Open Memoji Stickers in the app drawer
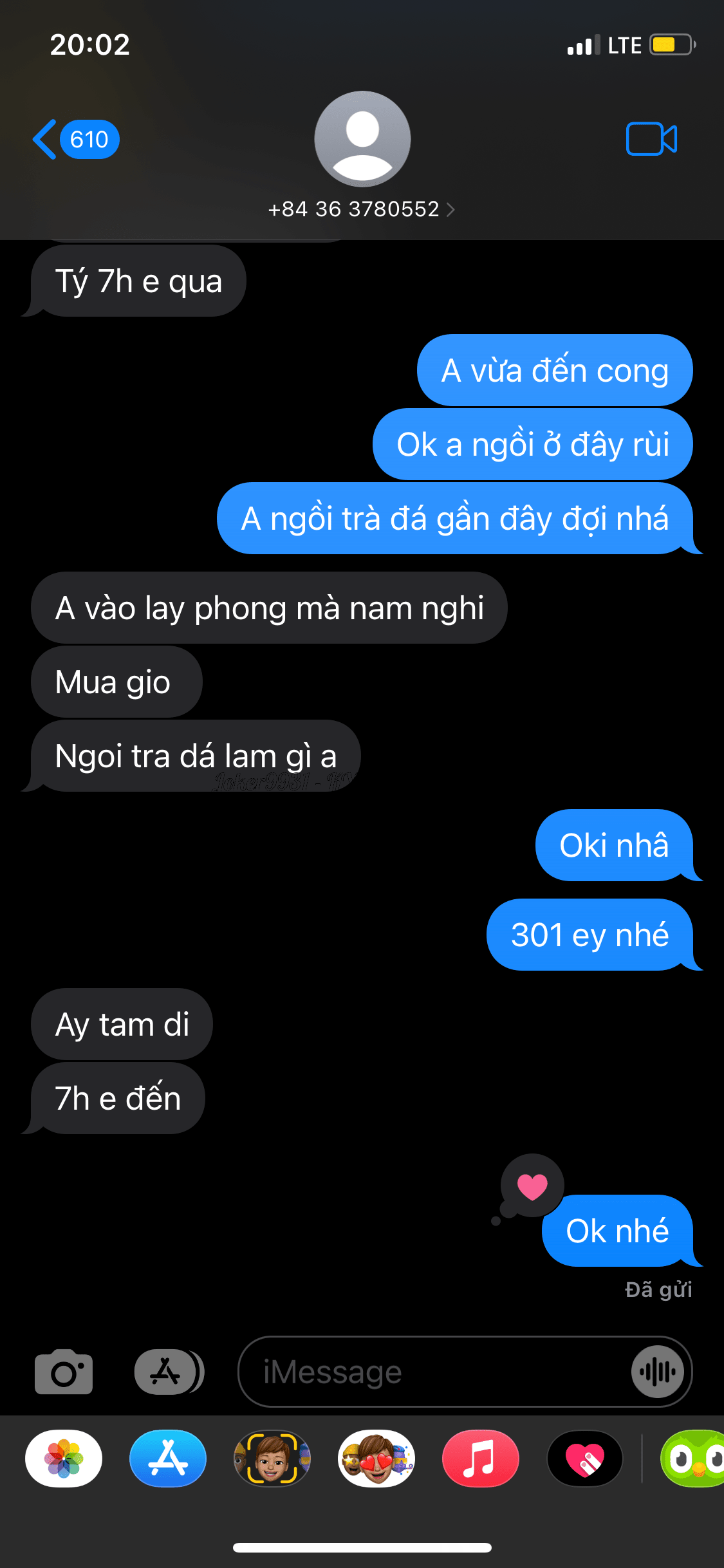Viewport: 724px width, 1568px height. click(376, 1459)
